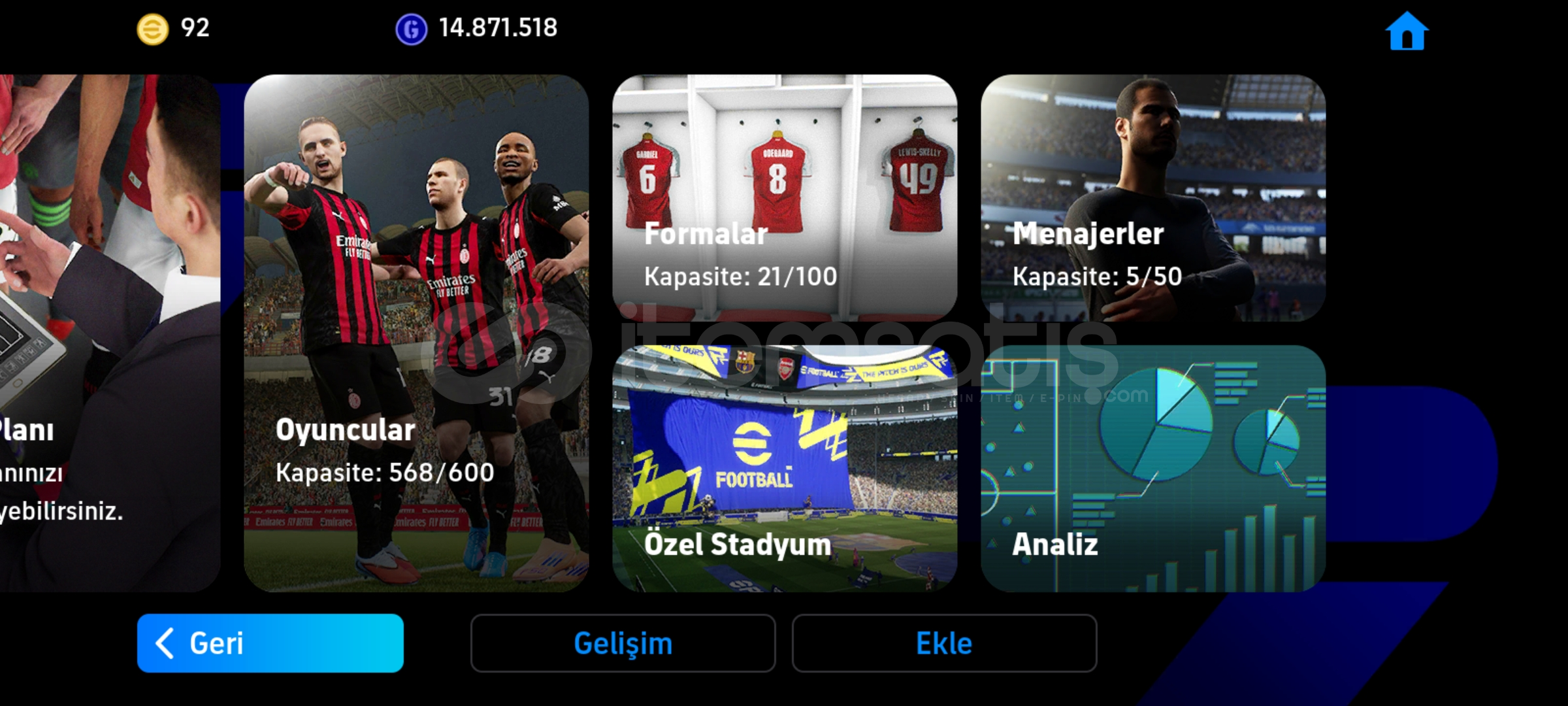1568x706 pixels.
Task: Tap the Ekle button
Action: click(x=944, y=643)
